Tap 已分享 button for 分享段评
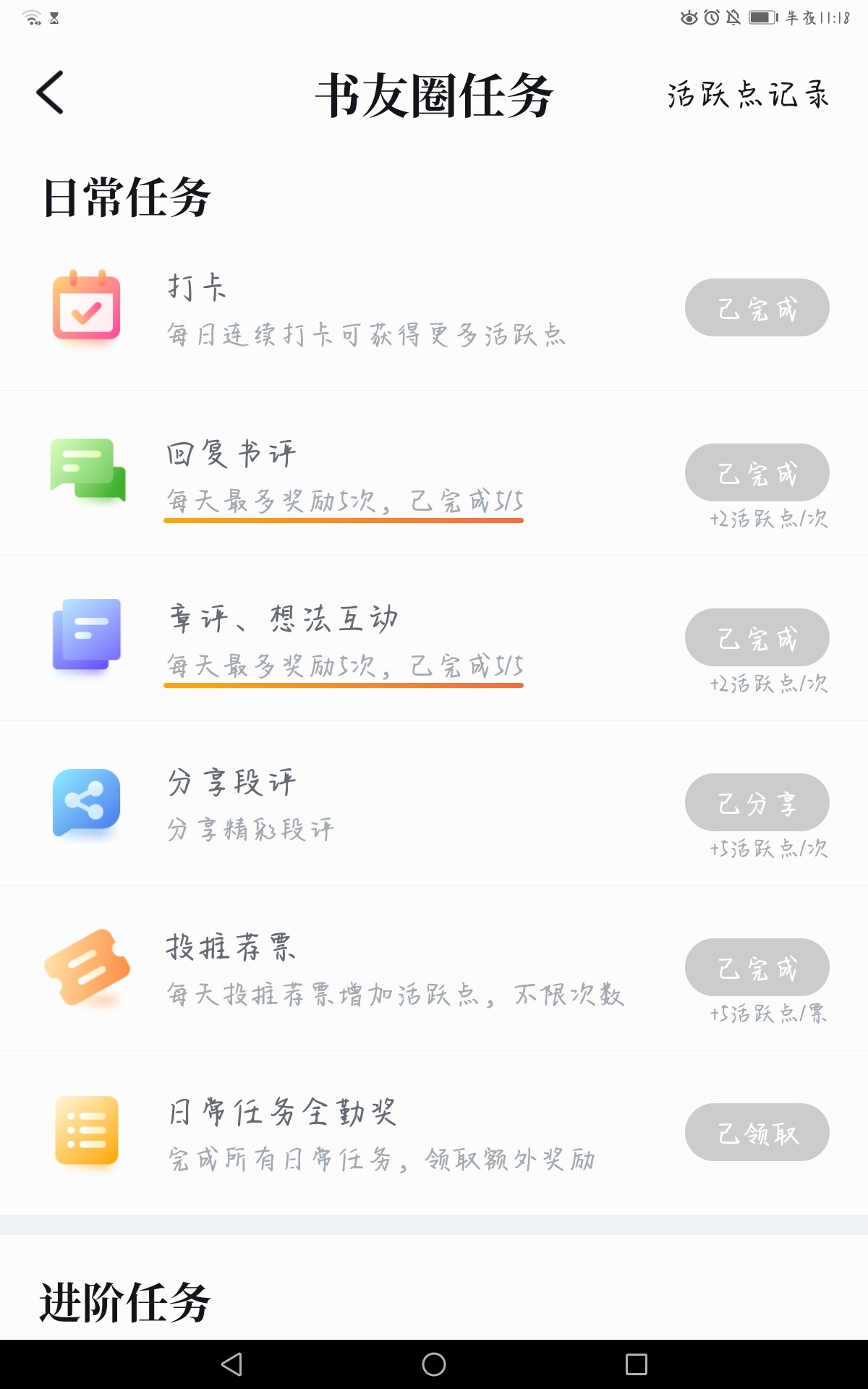868x1389 pixels. pyautogui.click(x=757, y=802)
